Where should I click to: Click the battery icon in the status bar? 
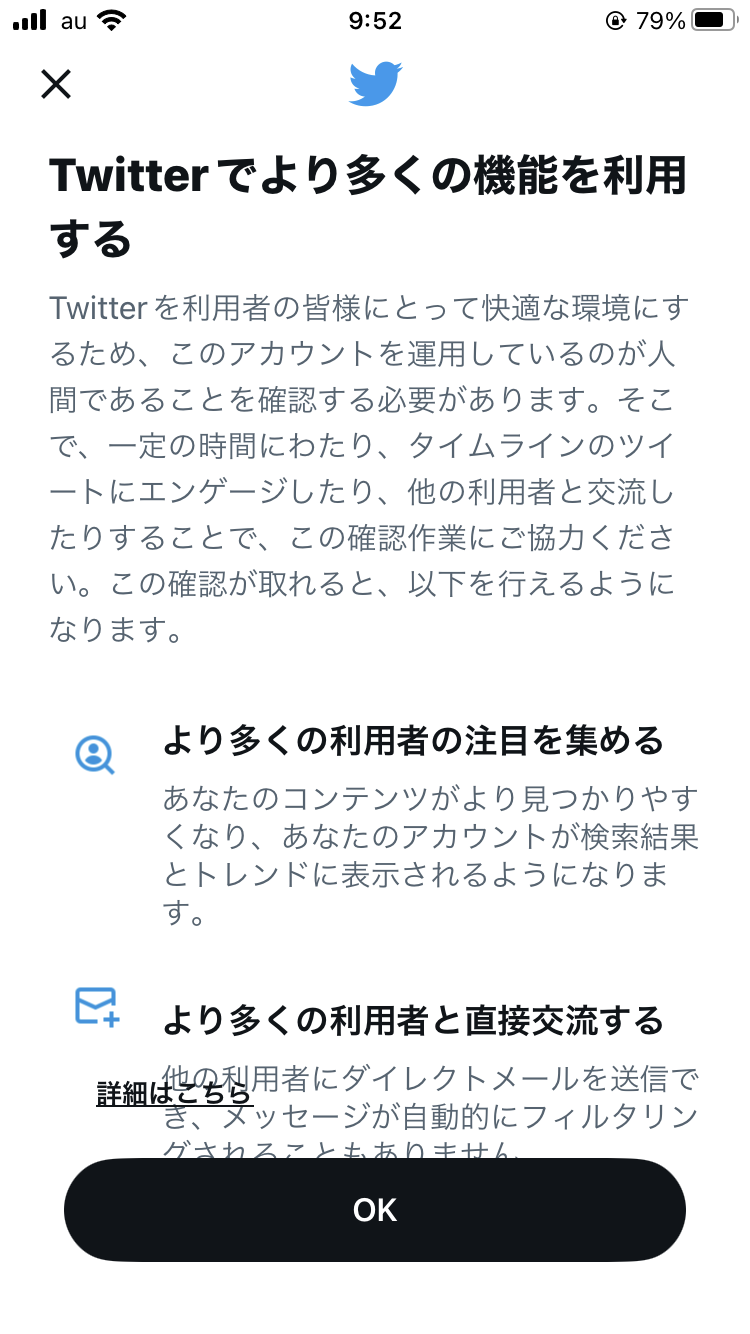(714, 18)
